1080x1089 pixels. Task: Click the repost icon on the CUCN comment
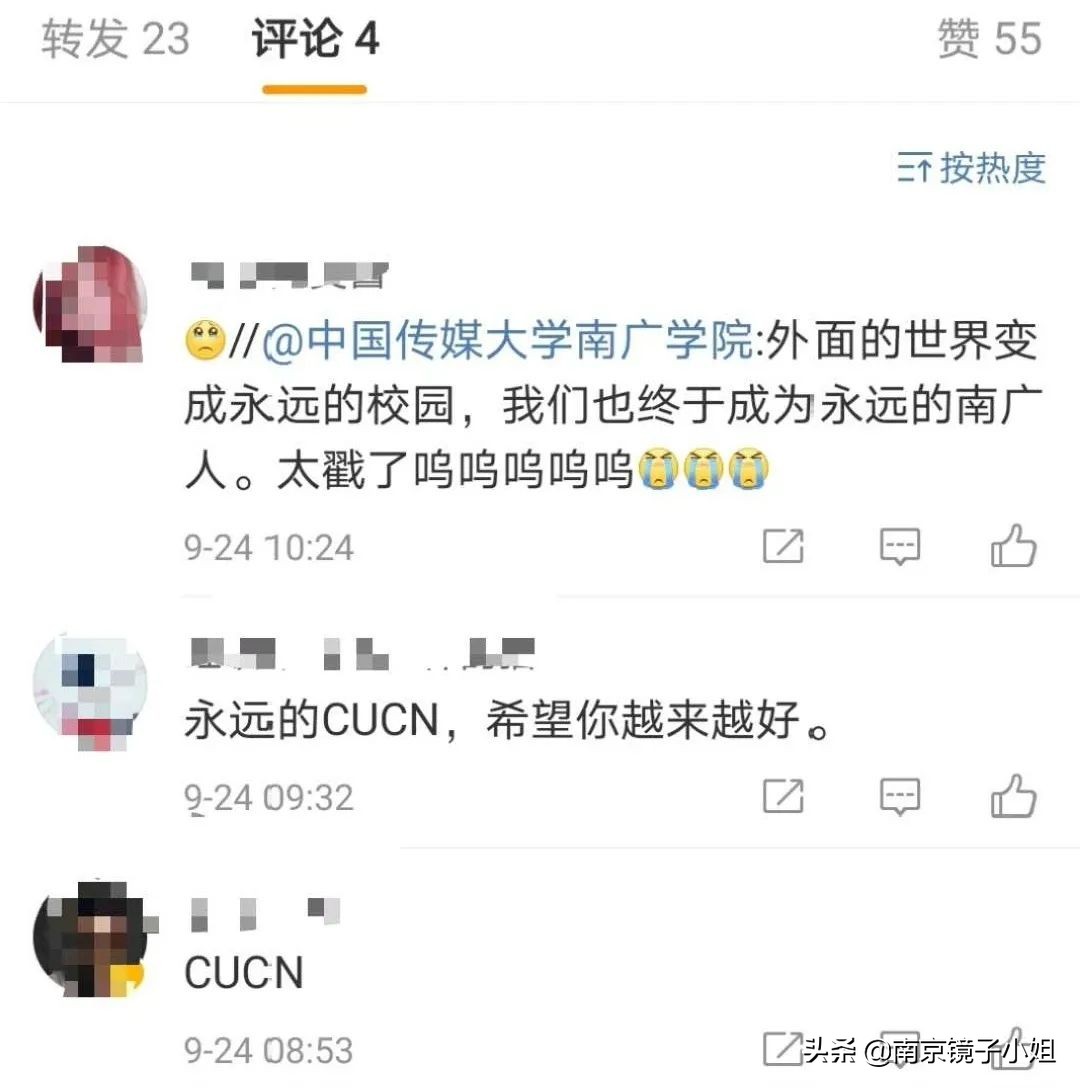click(787, 1047)
